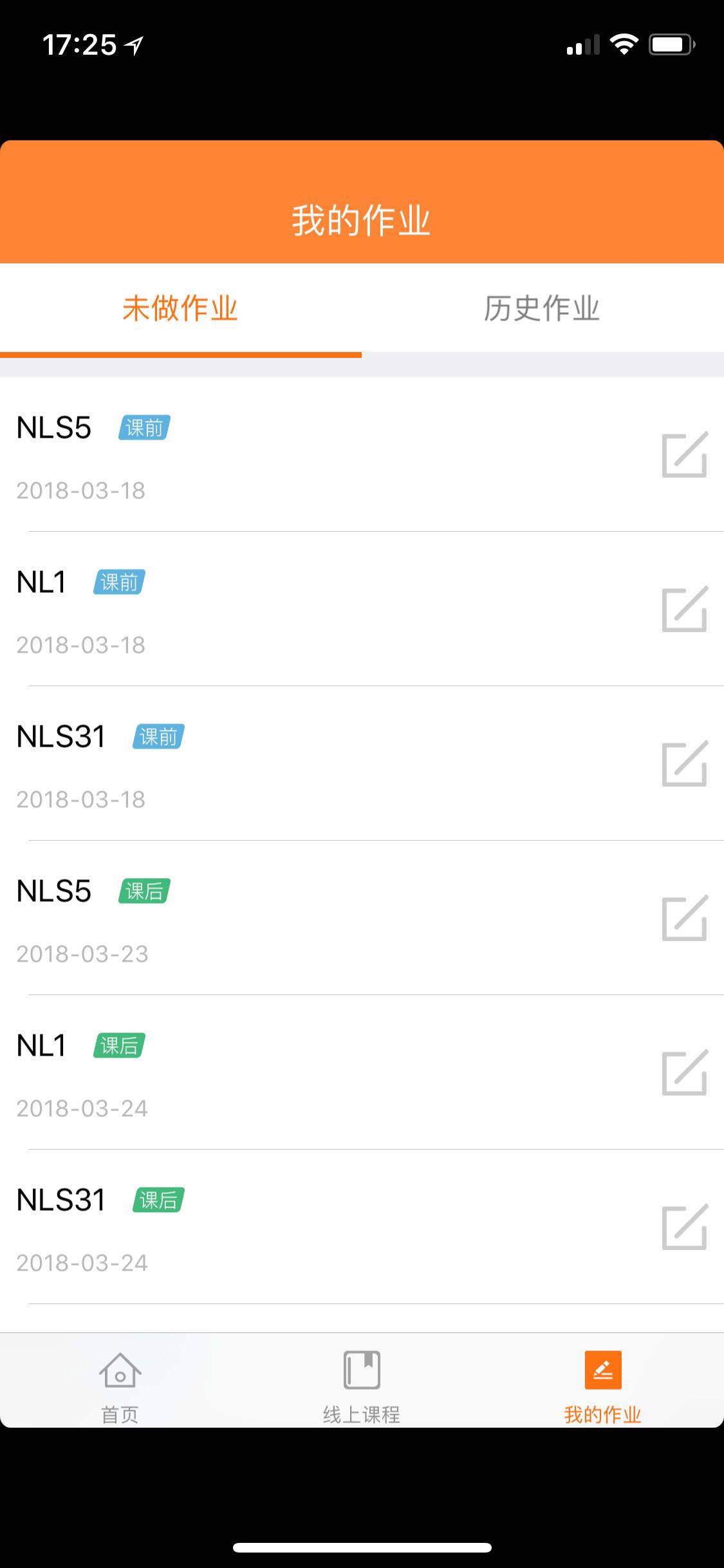
Task: Open NLS5 课前 homework dated 2018-03-18
Action: click(362, 454)
